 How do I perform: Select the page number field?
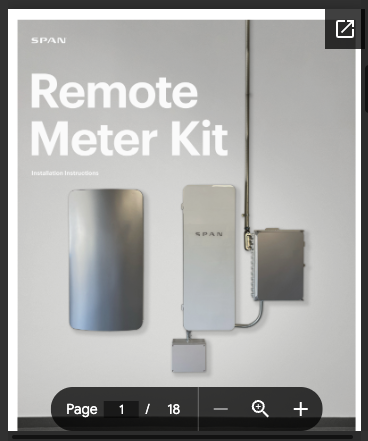(x=121, y=409)
